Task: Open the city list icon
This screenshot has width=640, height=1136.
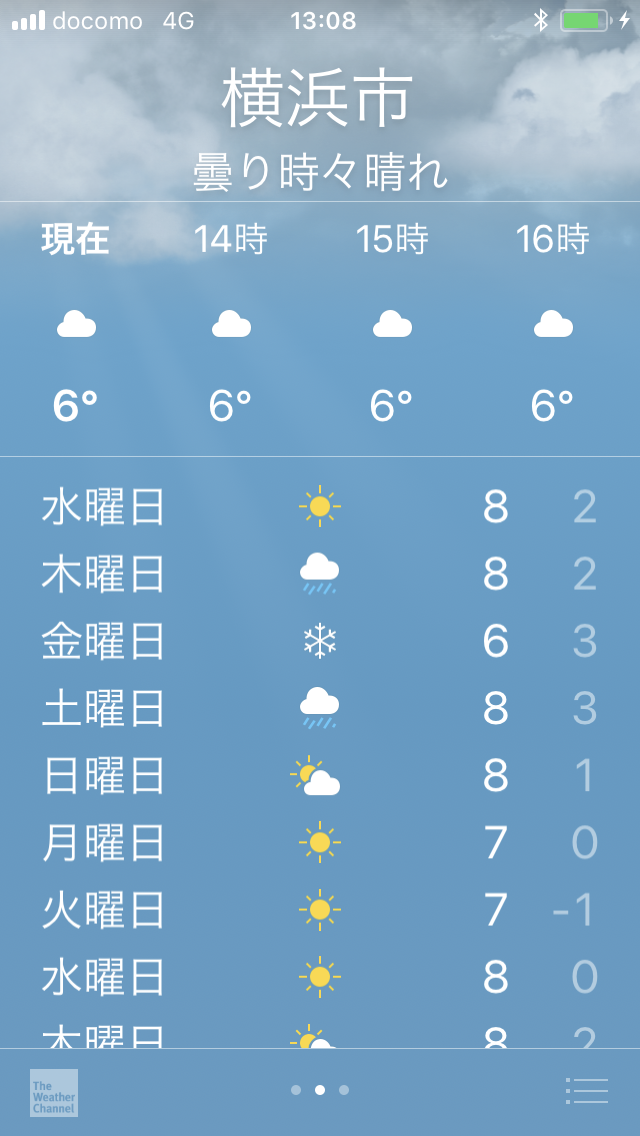Action: tap(586, 1090)
